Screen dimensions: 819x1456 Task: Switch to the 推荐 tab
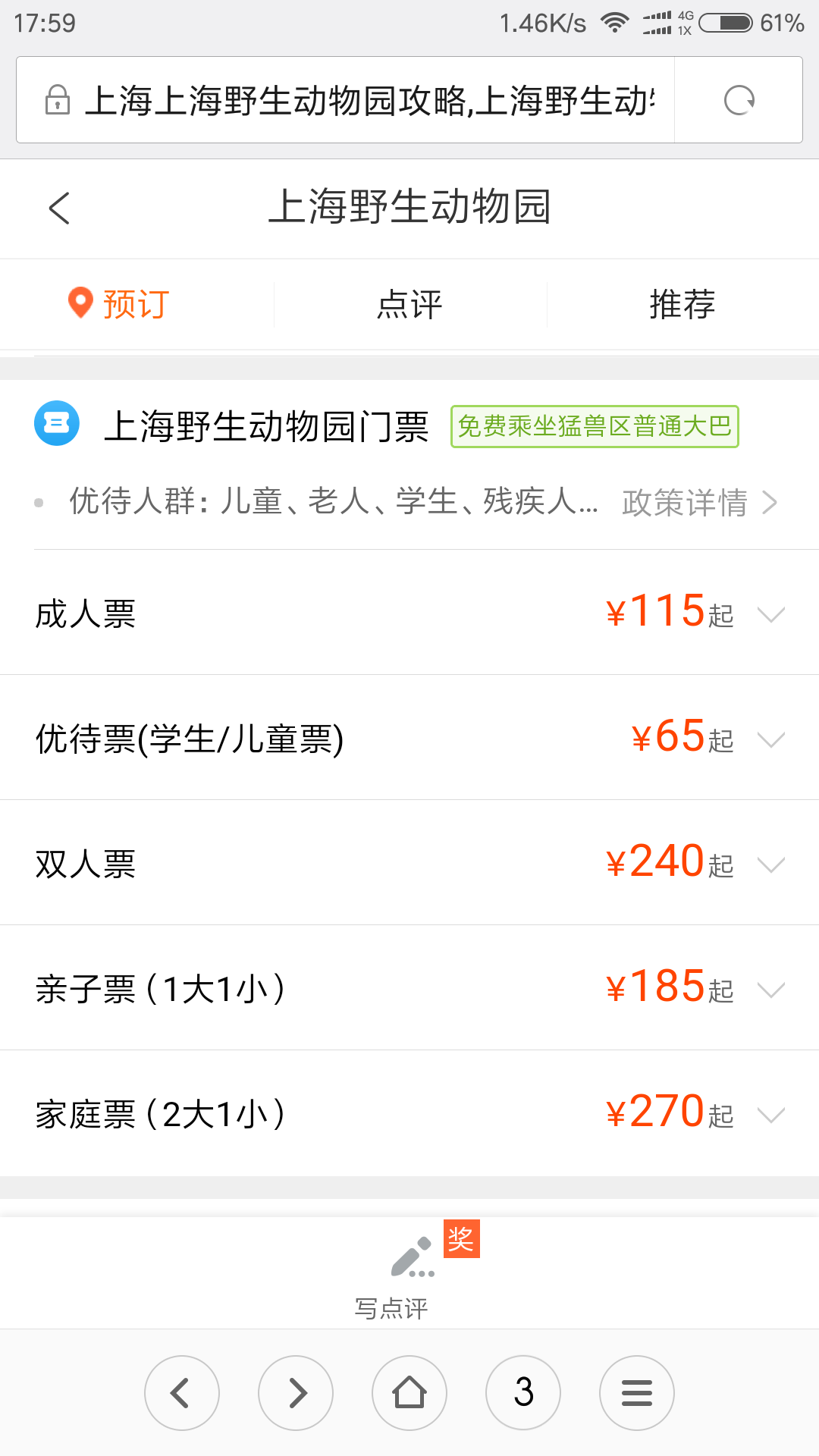(682, 305)
